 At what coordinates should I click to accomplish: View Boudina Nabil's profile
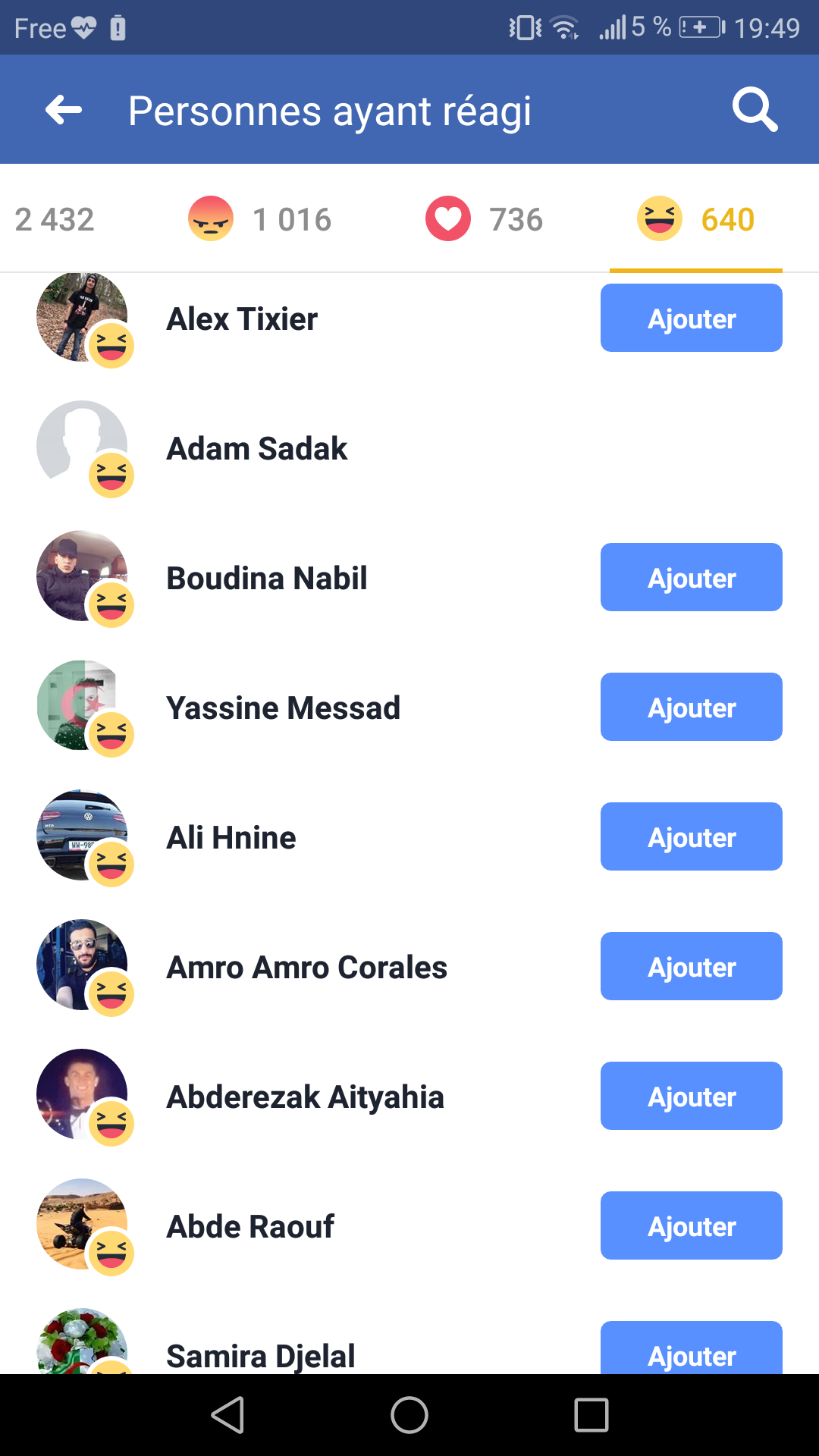(x=266, y=579)
